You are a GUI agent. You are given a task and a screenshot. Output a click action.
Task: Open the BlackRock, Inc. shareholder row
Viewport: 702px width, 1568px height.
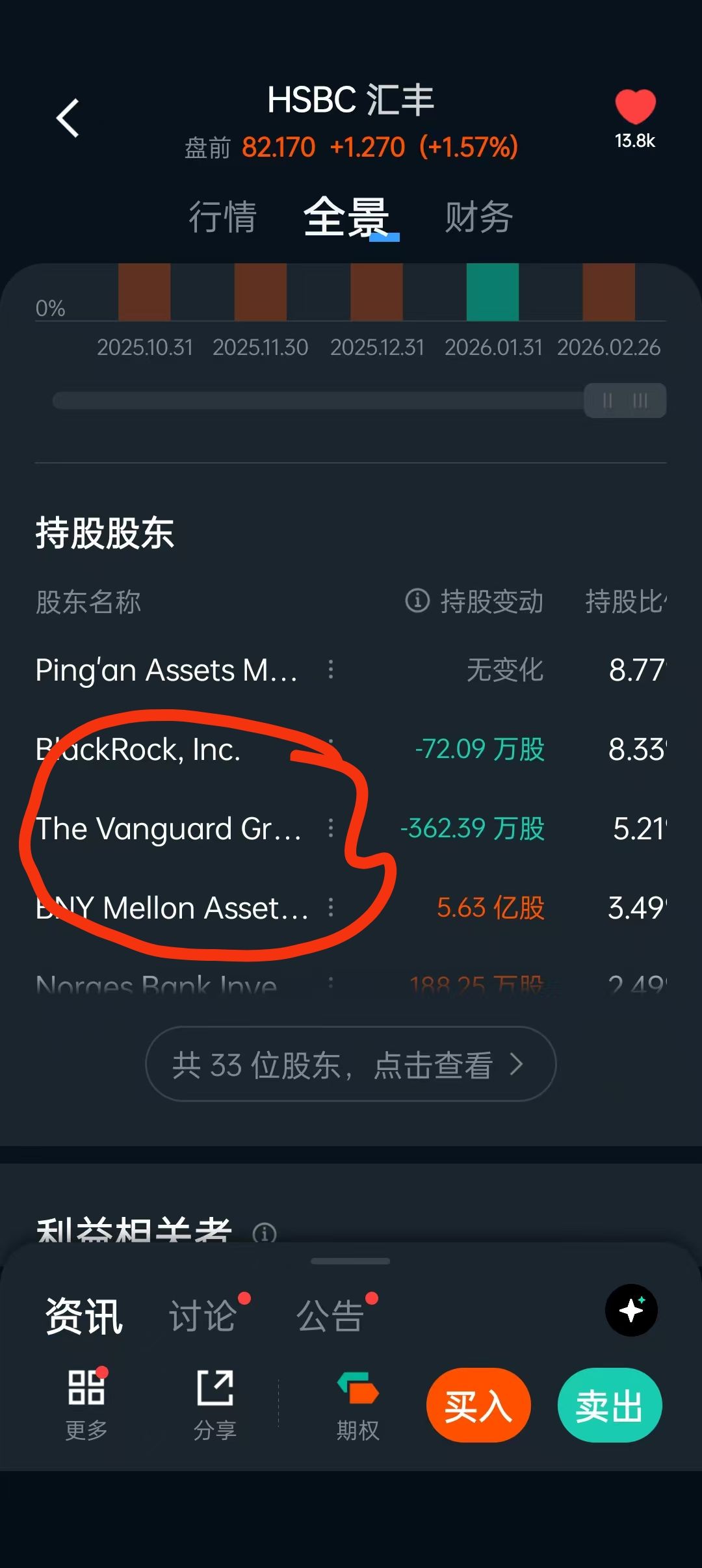tap(138, 750)
